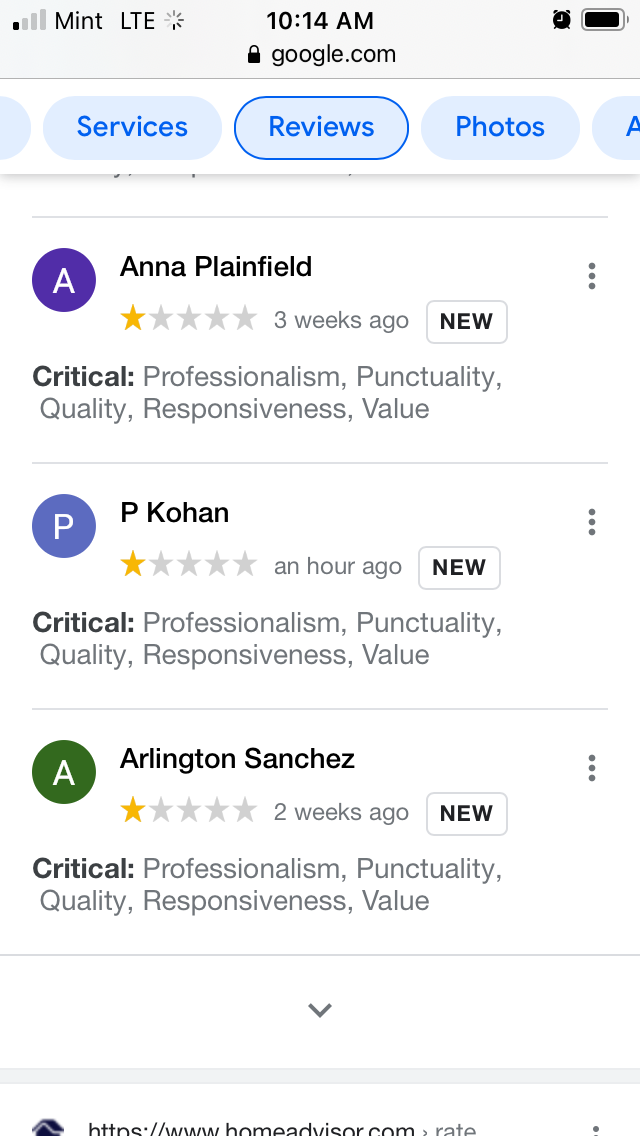The height and width of the screenshot is (1136, 640).
Task: Open the Photos chip
Action: [500, 128]
